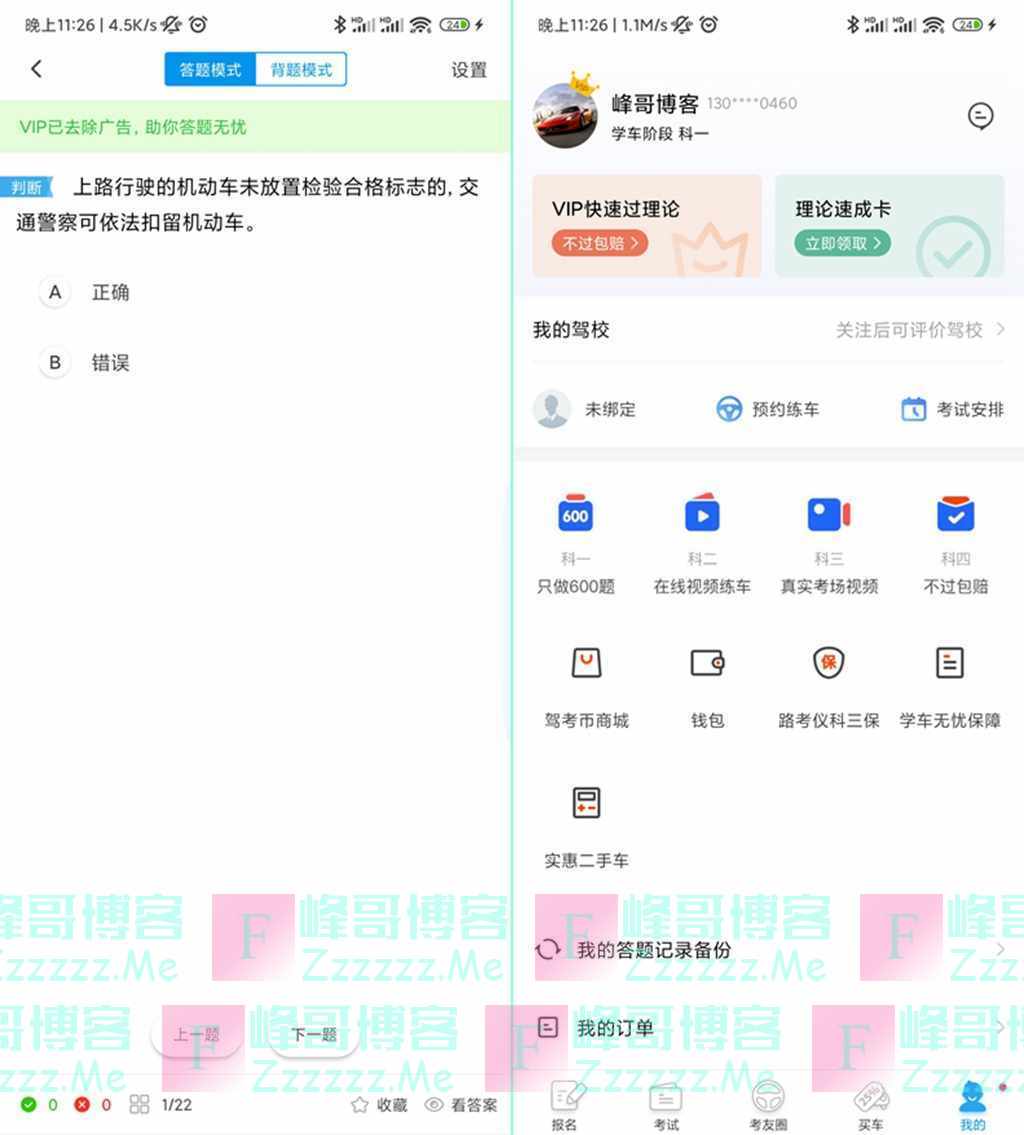Switch to 背题模式 tab

[301, 70]
